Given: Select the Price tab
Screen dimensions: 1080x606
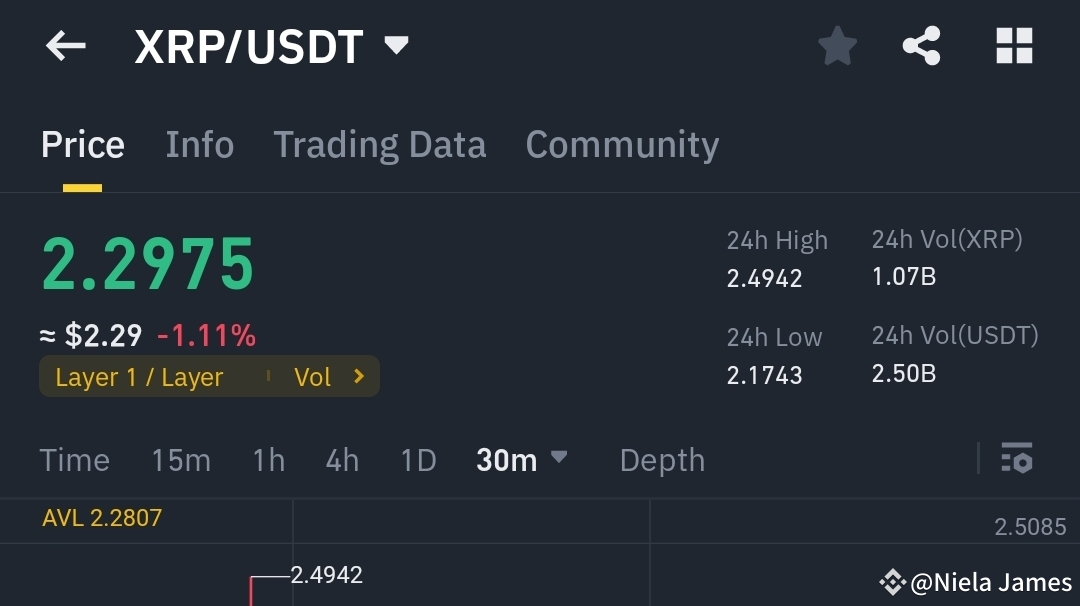Looking at the screenshot, I should point(83,145).
